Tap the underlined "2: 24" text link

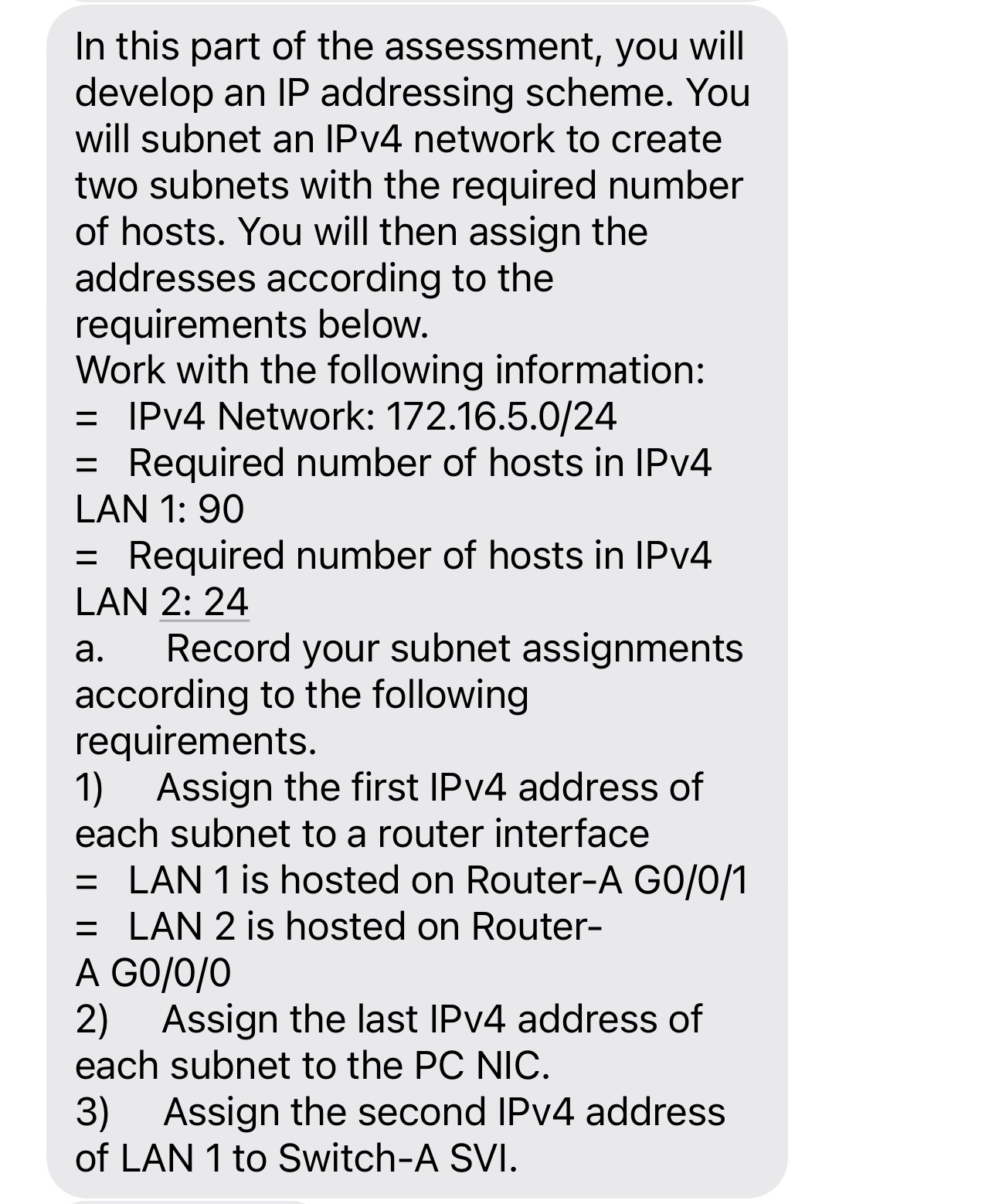(205, 602)
